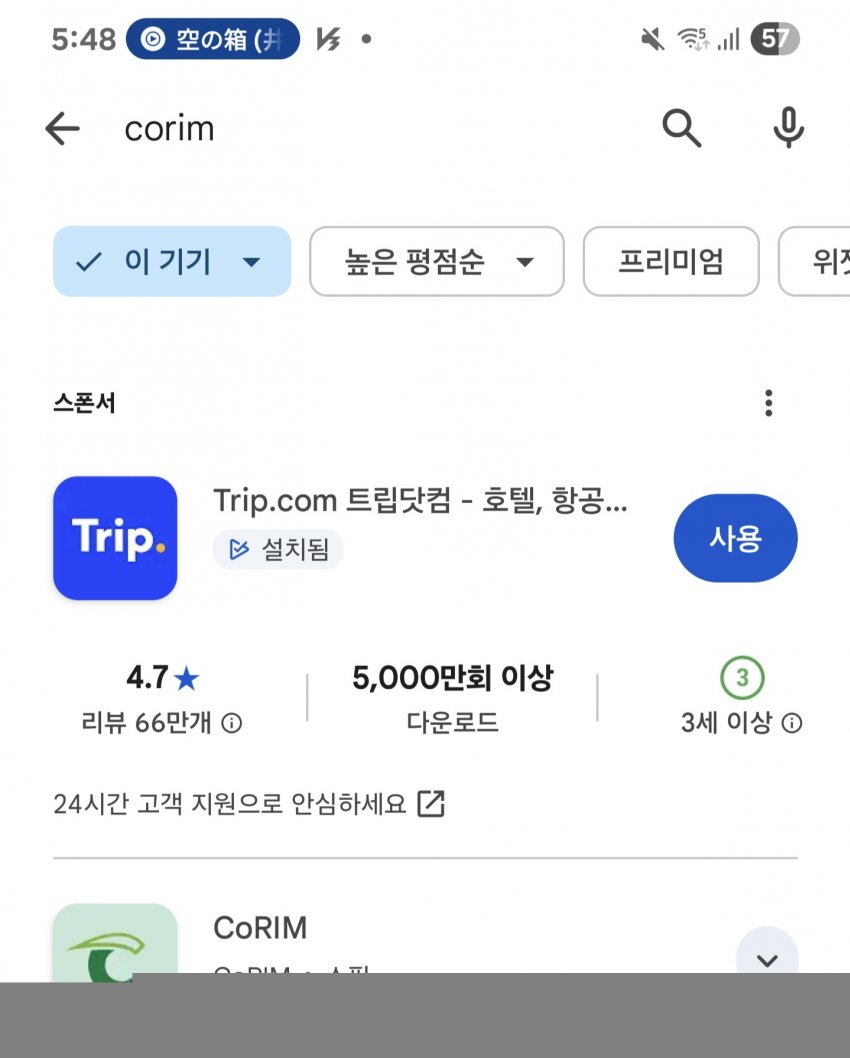View the 3세 이상 content rating info
This screenshot has width=850, height=1058.
791,723
